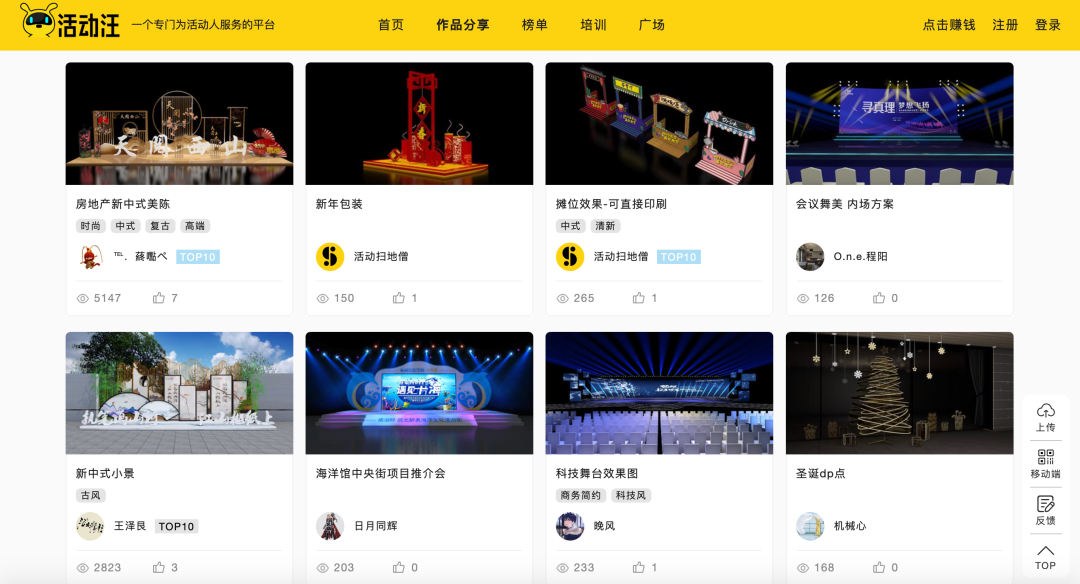Go to the 广场 tab
Viewport: 1080px width, 584px height.
coord(652,25)
